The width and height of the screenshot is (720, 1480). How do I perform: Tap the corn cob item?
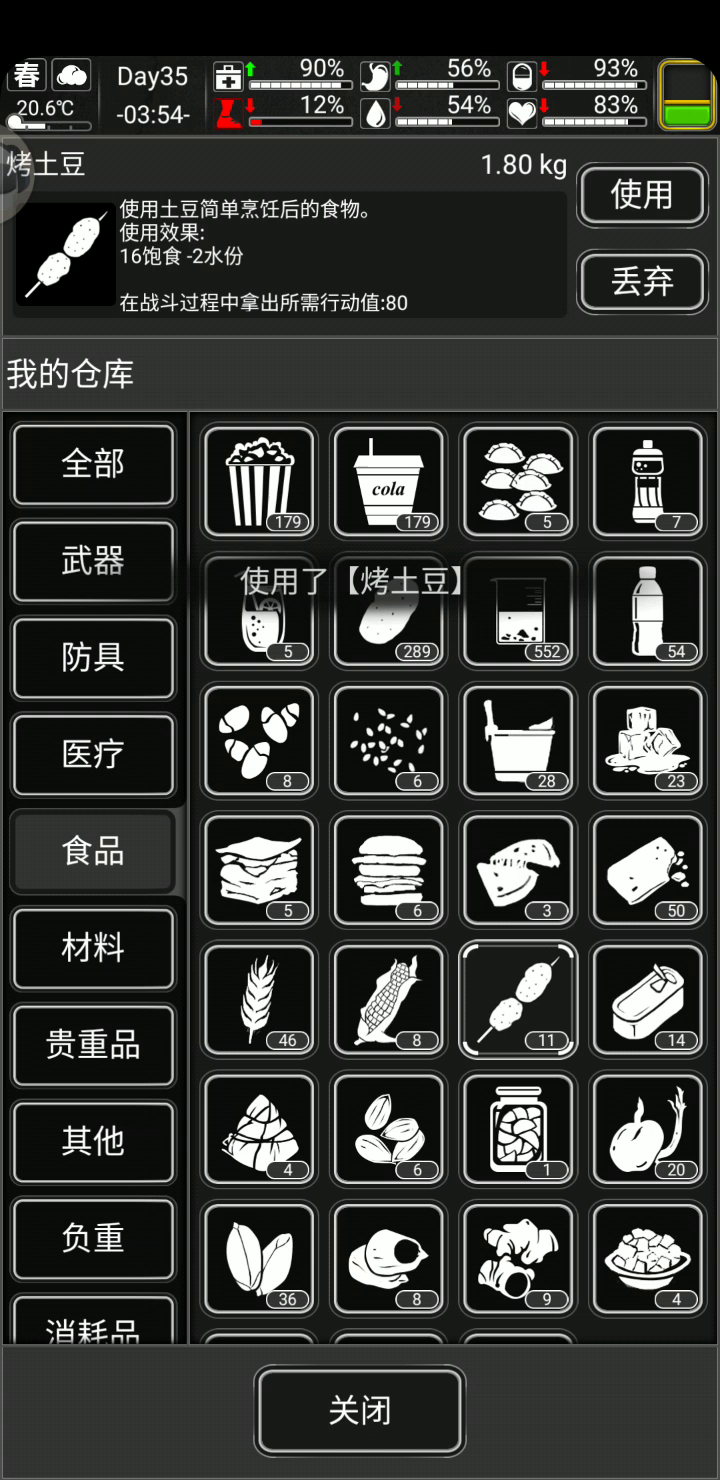389,1000
